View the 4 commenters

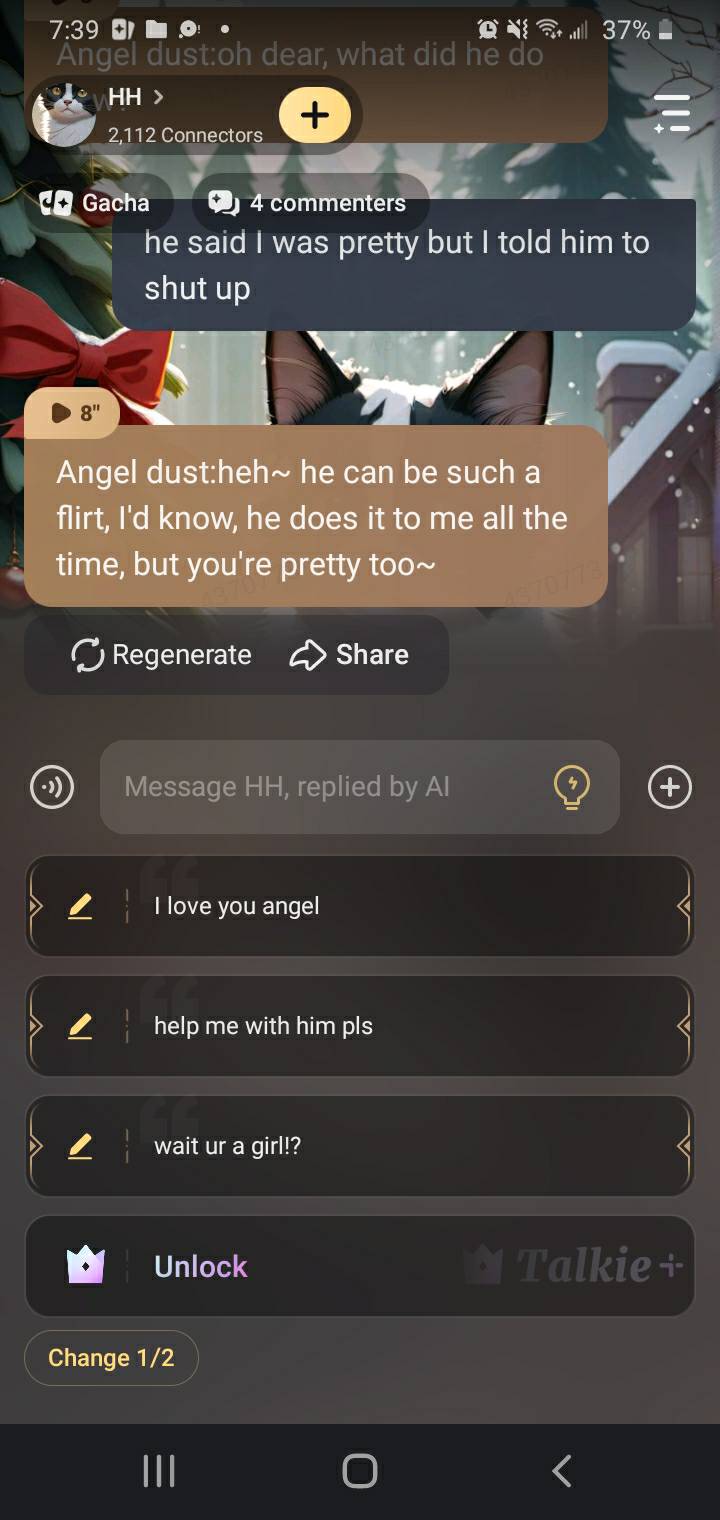308,203
